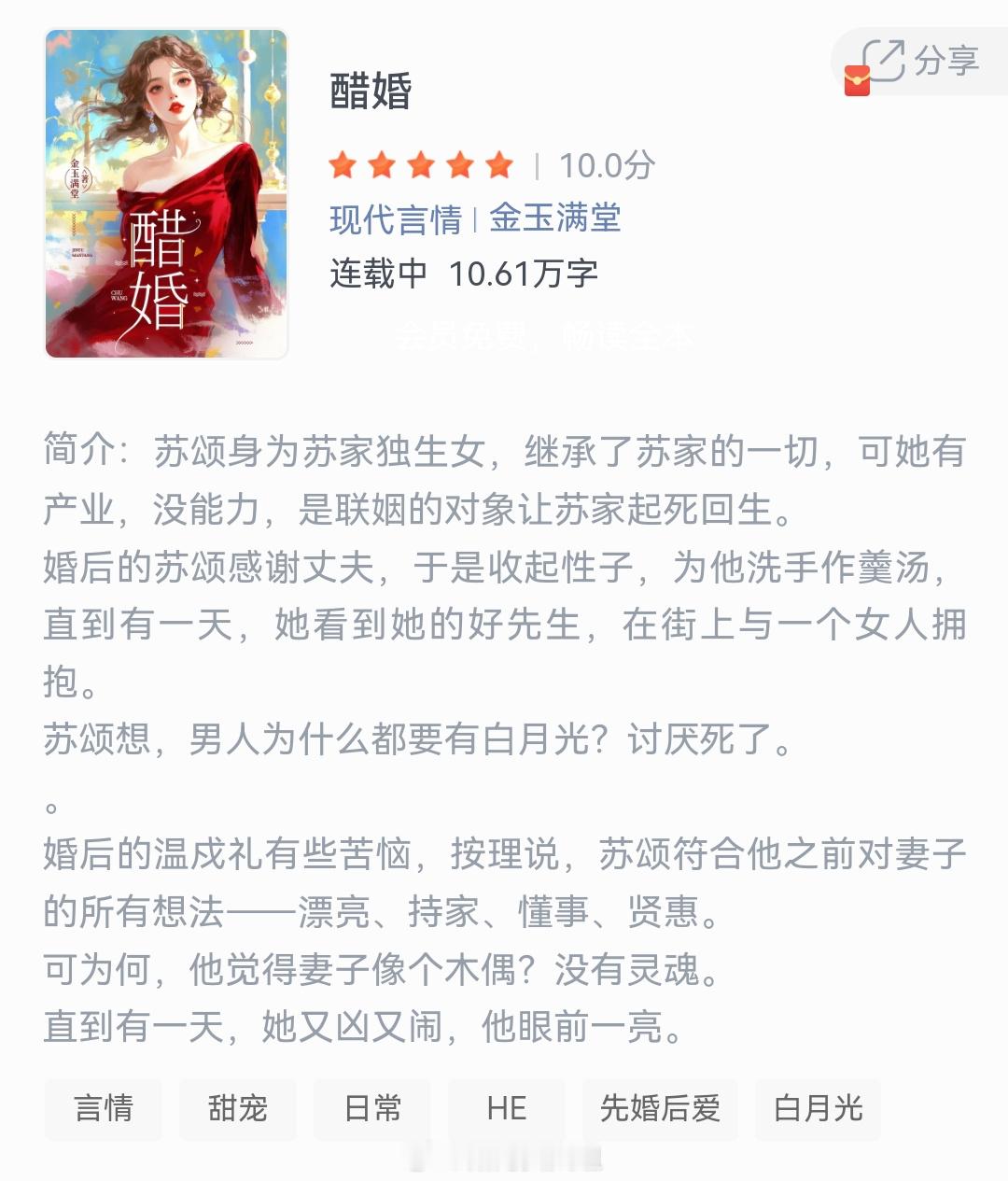Click the fifth rating star
The width and height of the screenshot is (1008, 1181).
(x=498, y=164)
